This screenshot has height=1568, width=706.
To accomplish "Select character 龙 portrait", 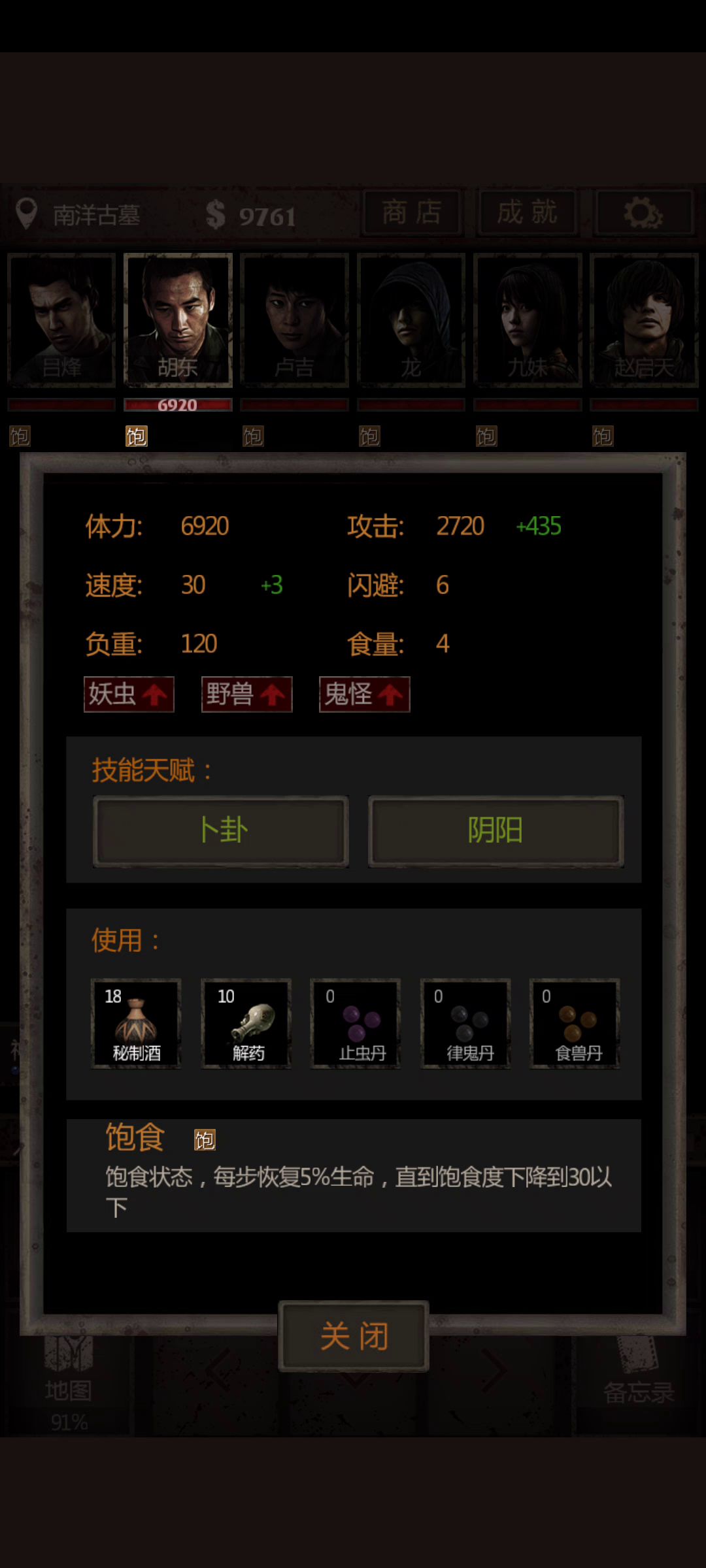I will 411,320.
